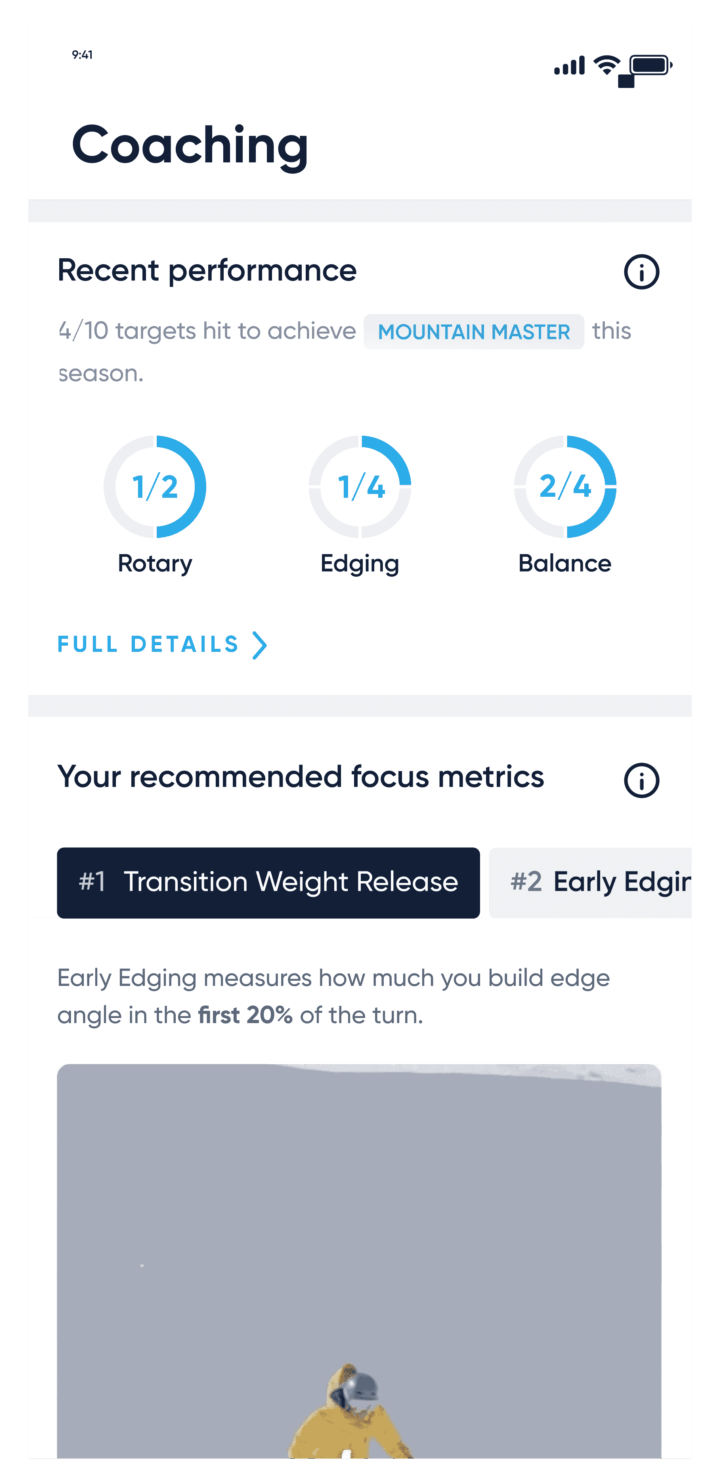720x1483 pixels.
Task: Open the info icon beside Recent performance
Action: pyautogui.click(x=641, y=272)
